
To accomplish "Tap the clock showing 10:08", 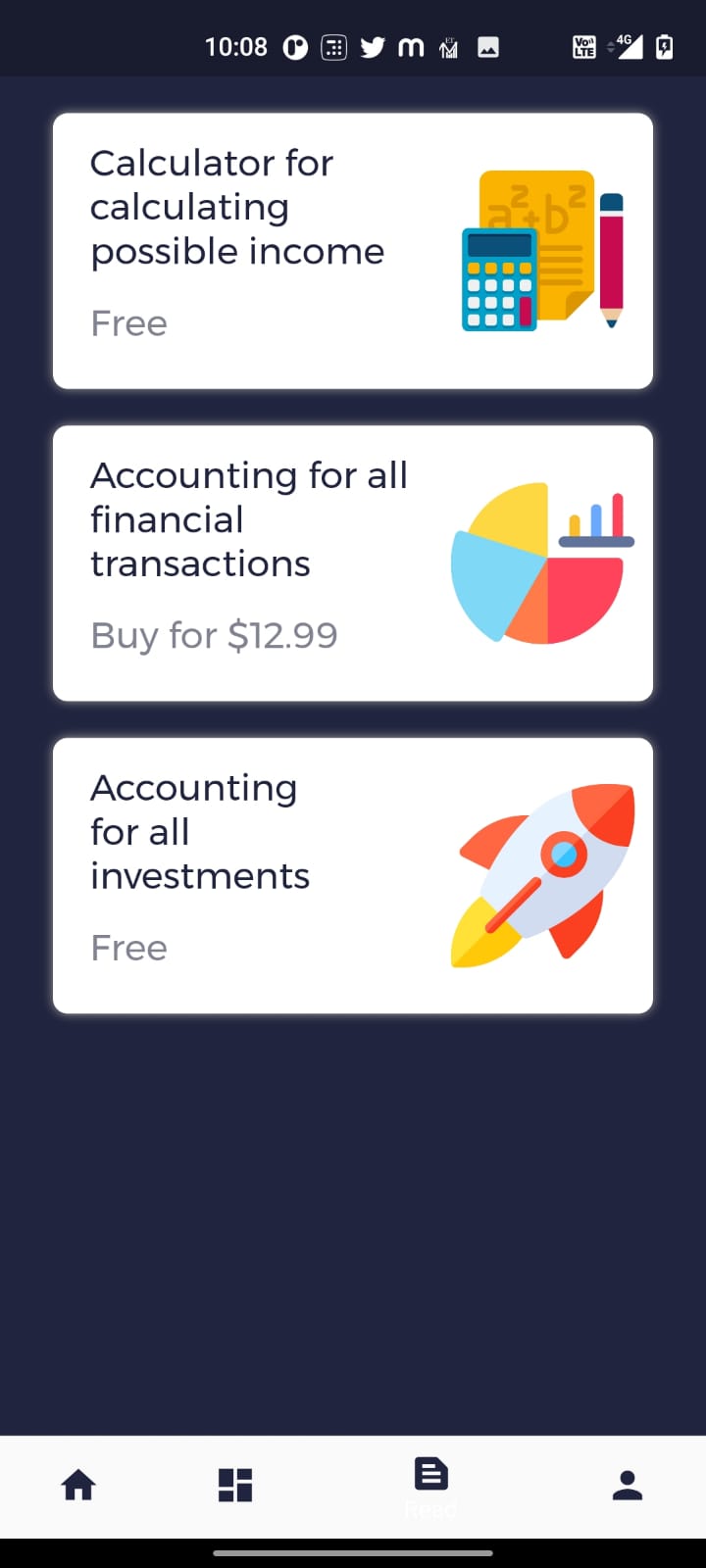I will (236, 46).
